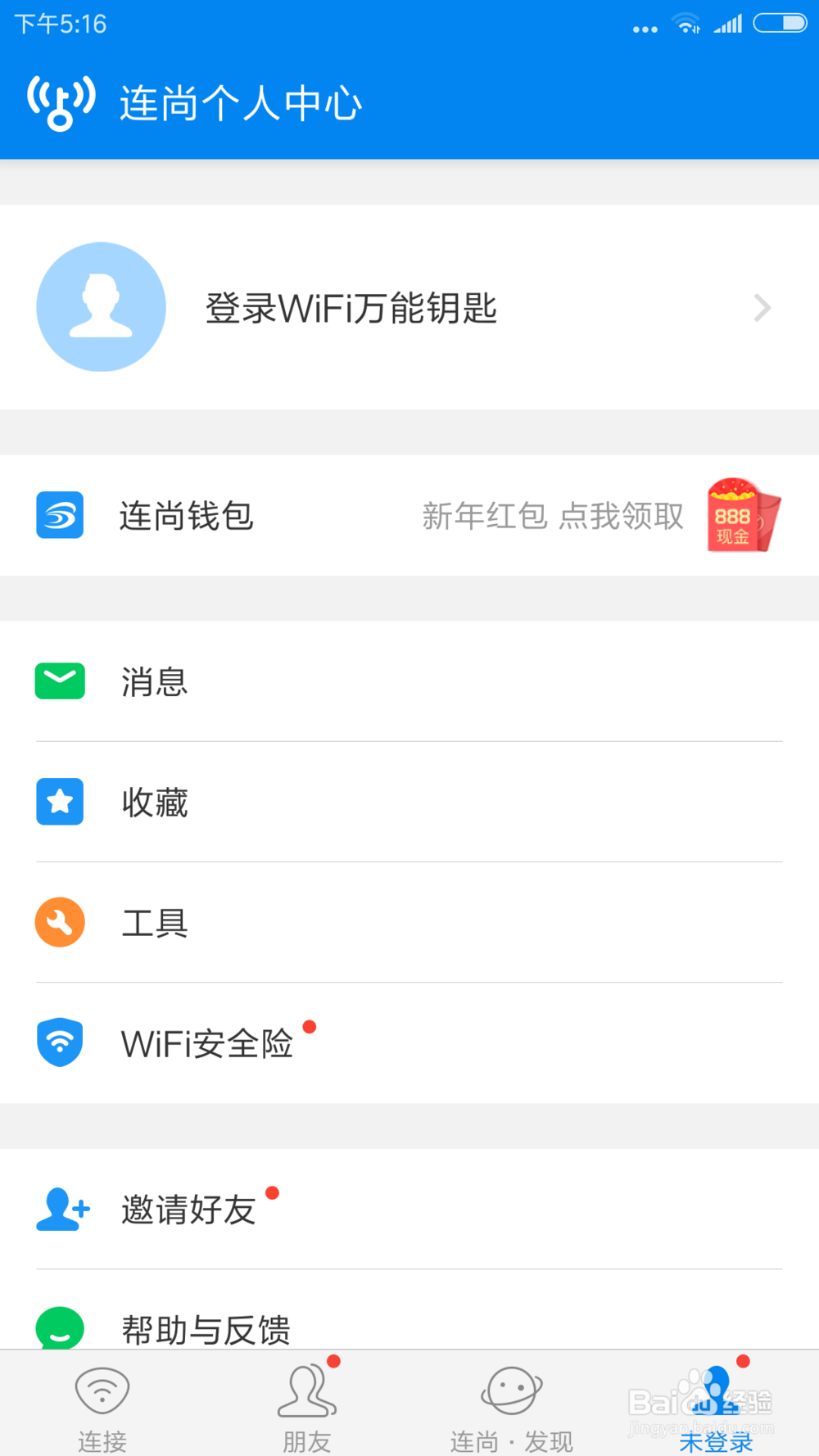Click the 帮助与反馈 chat bubble icon
819x1456 pixels.
coord(59,1327)
